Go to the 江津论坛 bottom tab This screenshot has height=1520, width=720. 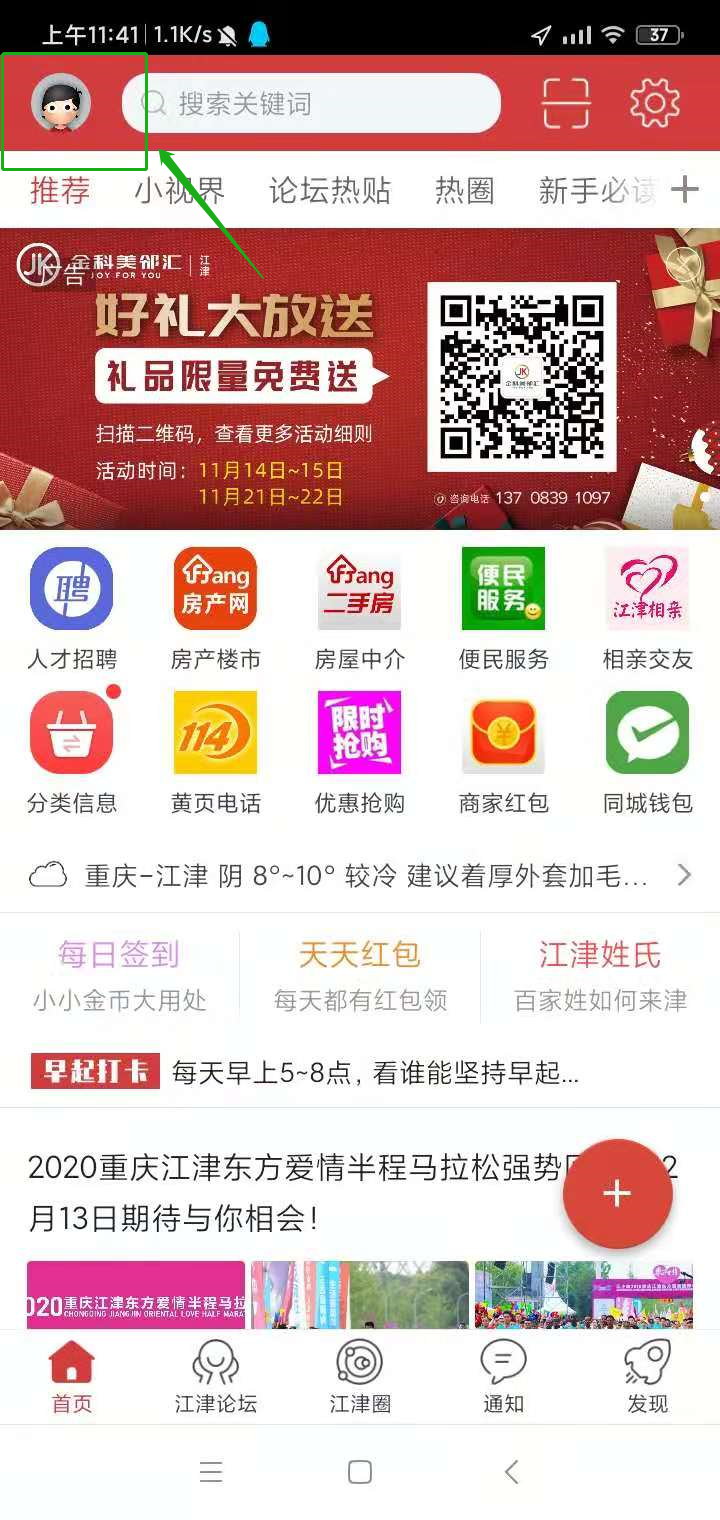tap(216, 1377)
